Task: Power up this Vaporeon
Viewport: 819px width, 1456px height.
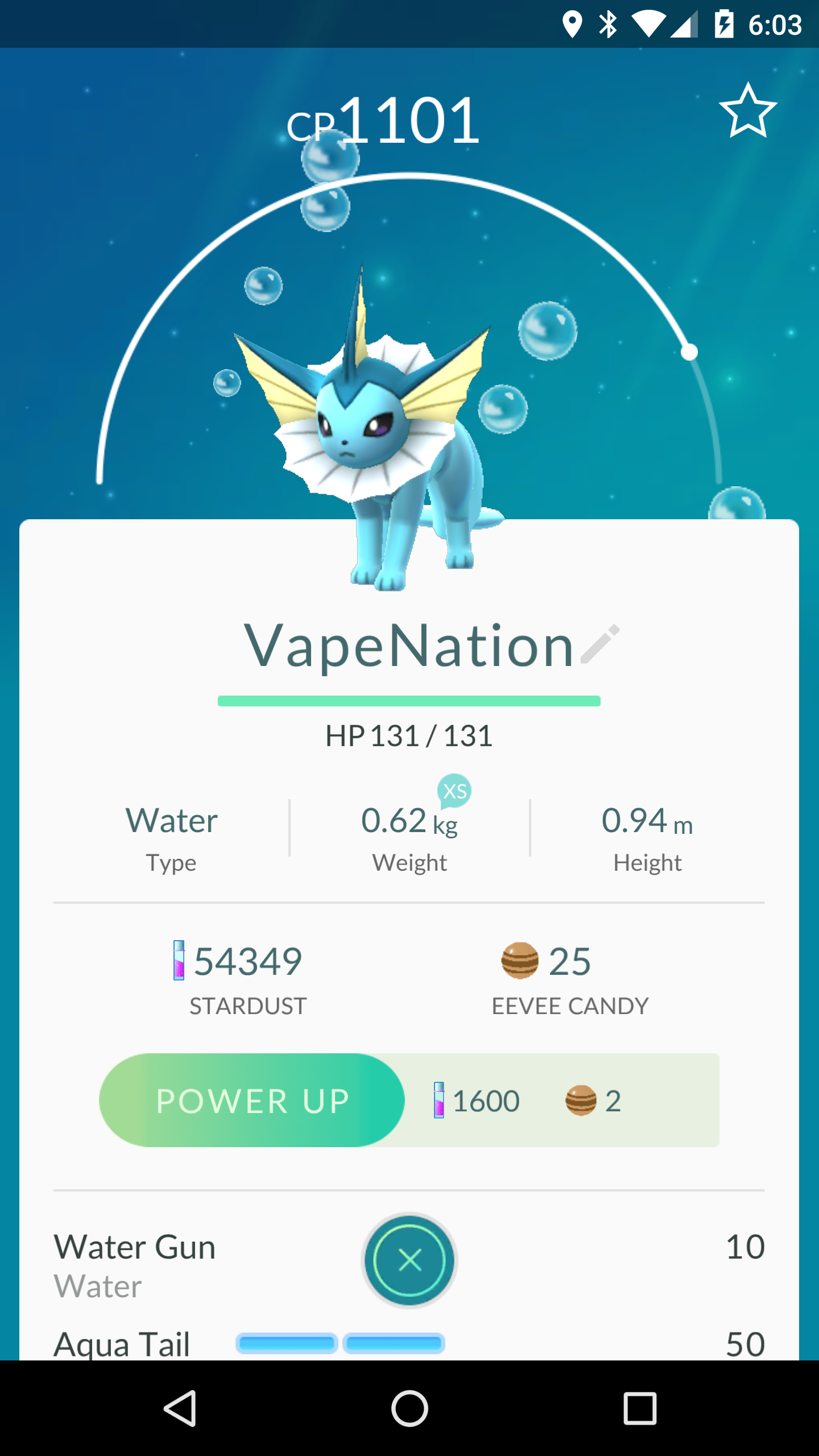Action: point(252,1101)
